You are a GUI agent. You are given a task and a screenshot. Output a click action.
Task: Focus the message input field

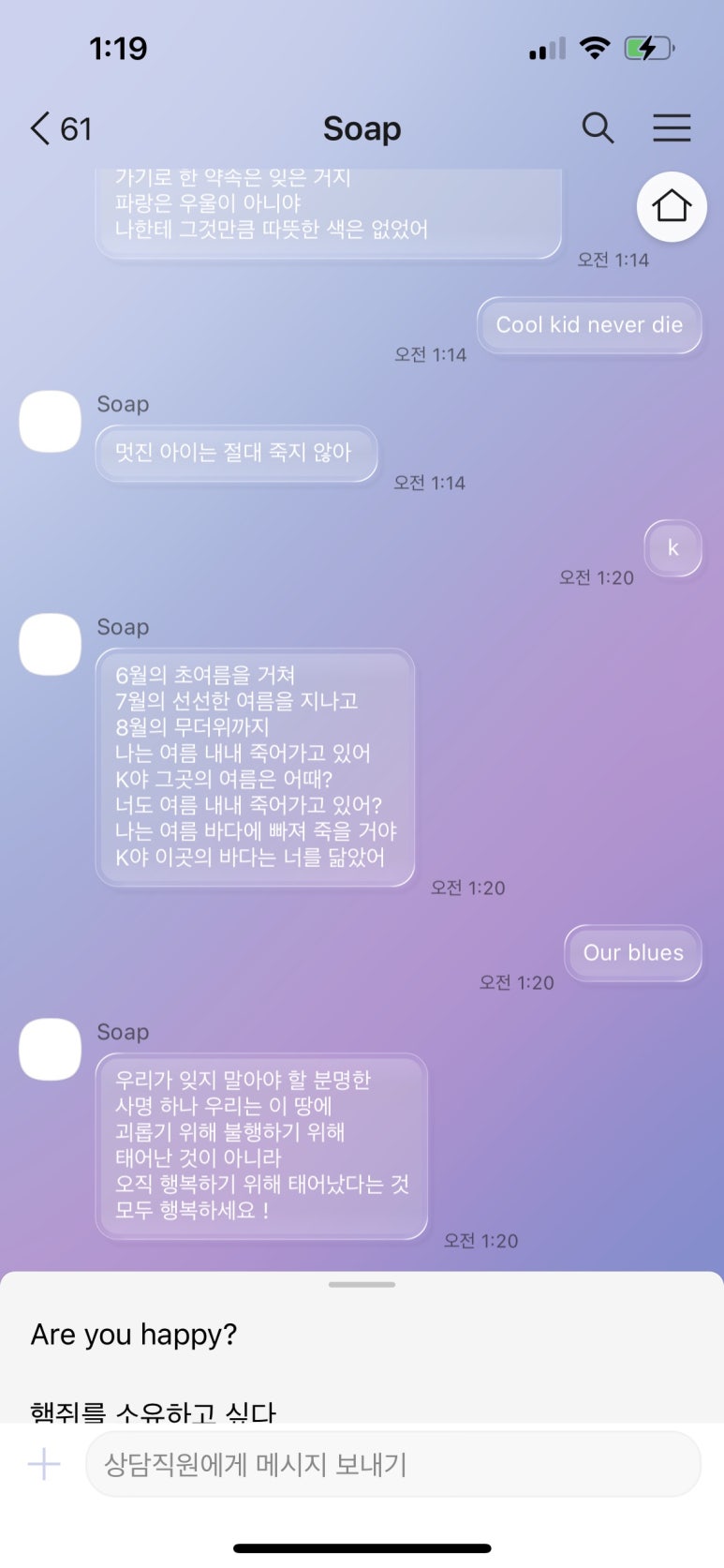(392, 1463)
